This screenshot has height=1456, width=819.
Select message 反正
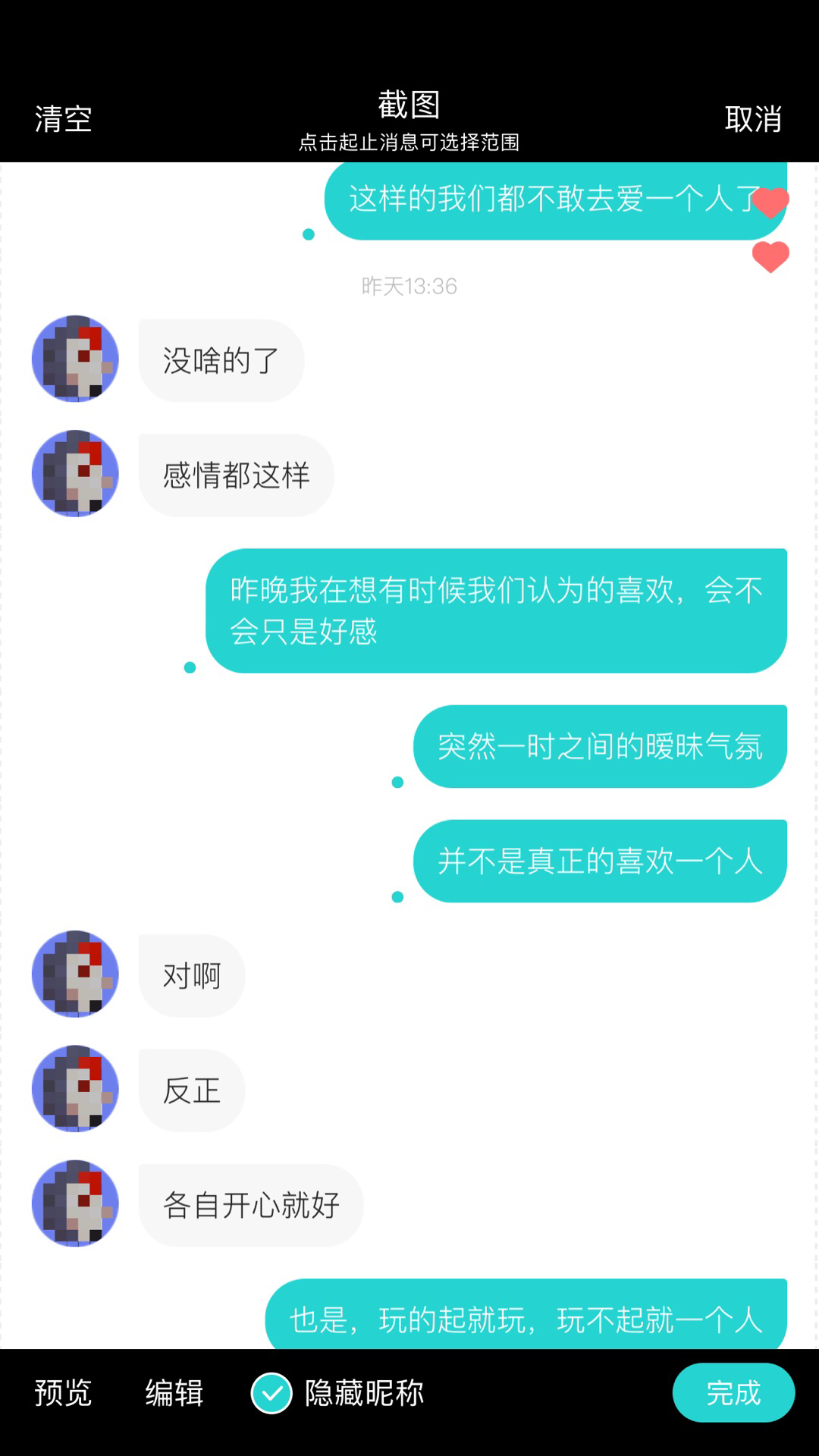[x=191, y=1090]
